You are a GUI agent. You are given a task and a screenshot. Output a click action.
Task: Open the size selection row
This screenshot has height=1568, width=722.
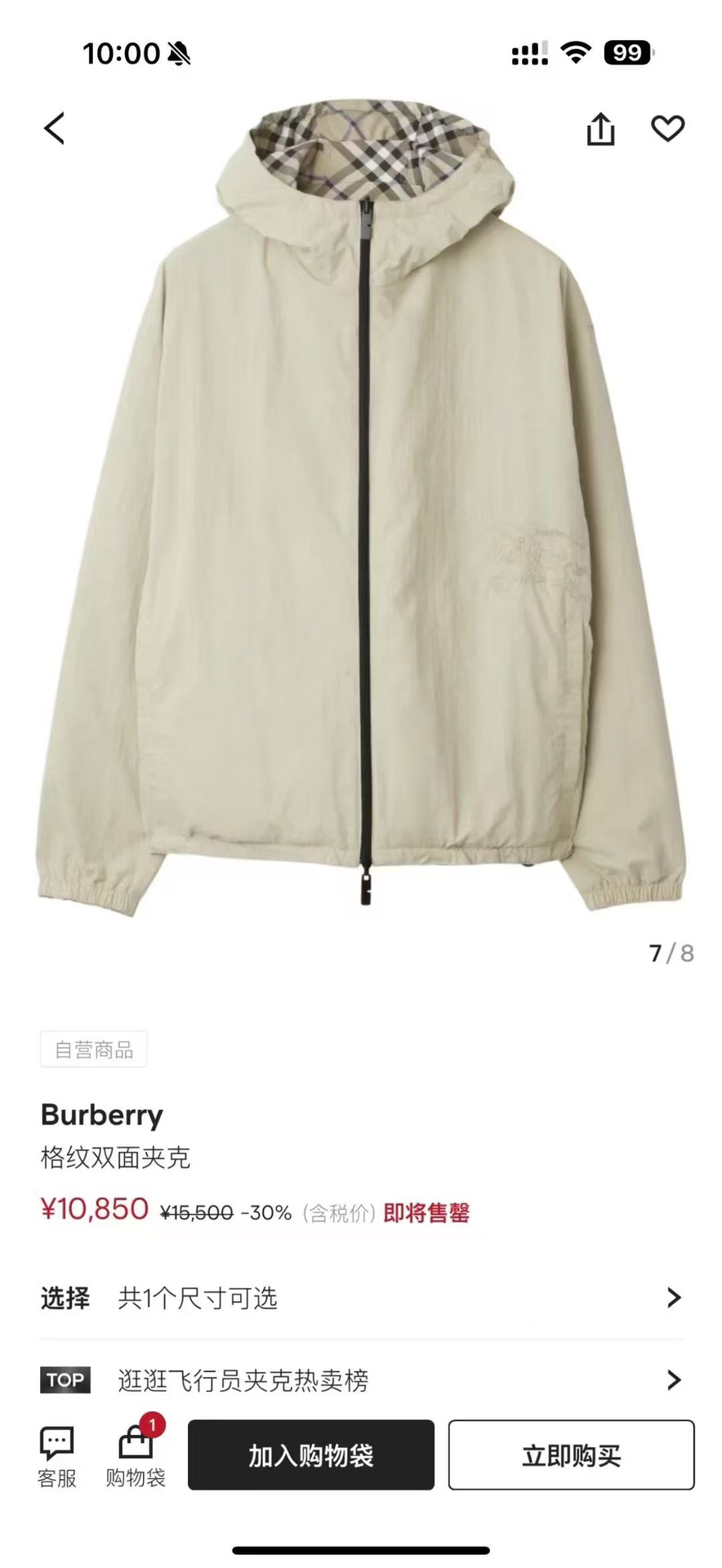click(x=361, y=1298)
